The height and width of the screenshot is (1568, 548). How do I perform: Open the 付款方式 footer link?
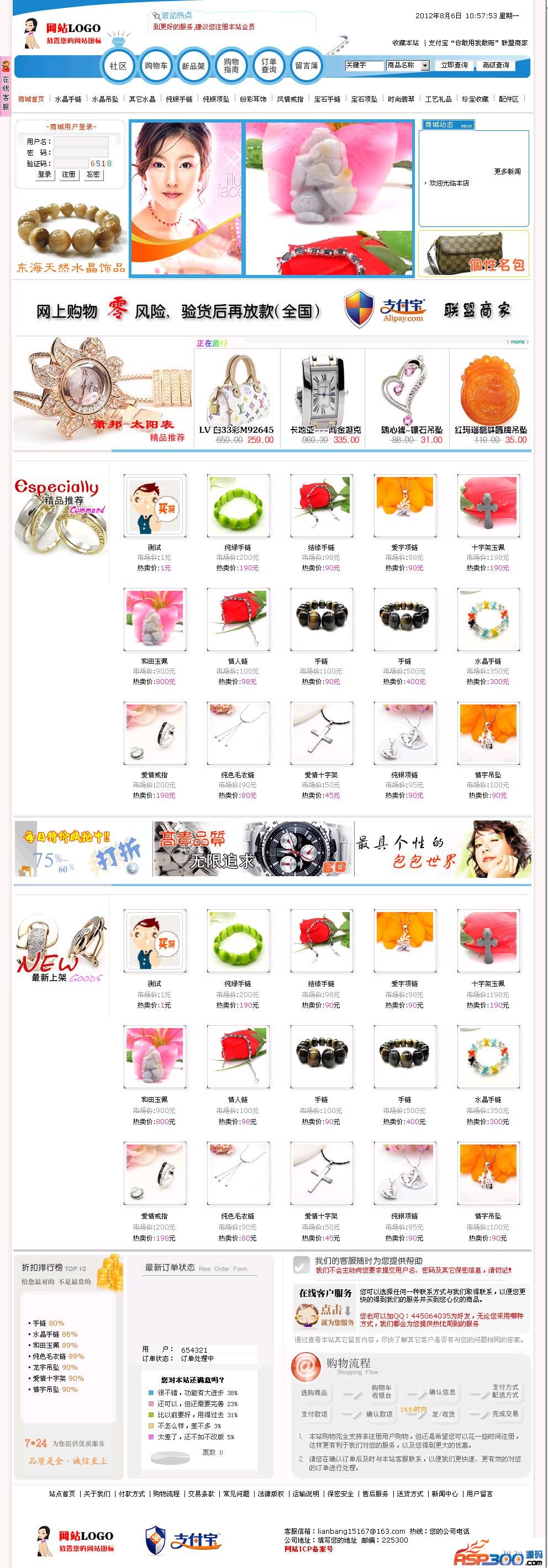coord(131,1493)
